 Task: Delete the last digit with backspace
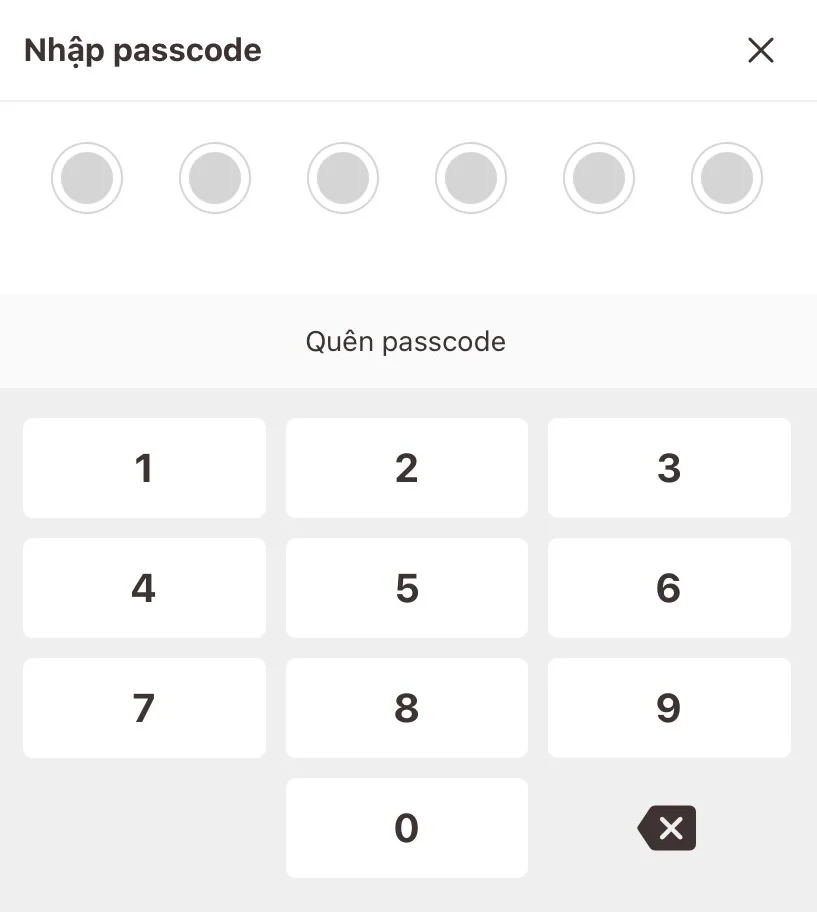tap(667, 828)
